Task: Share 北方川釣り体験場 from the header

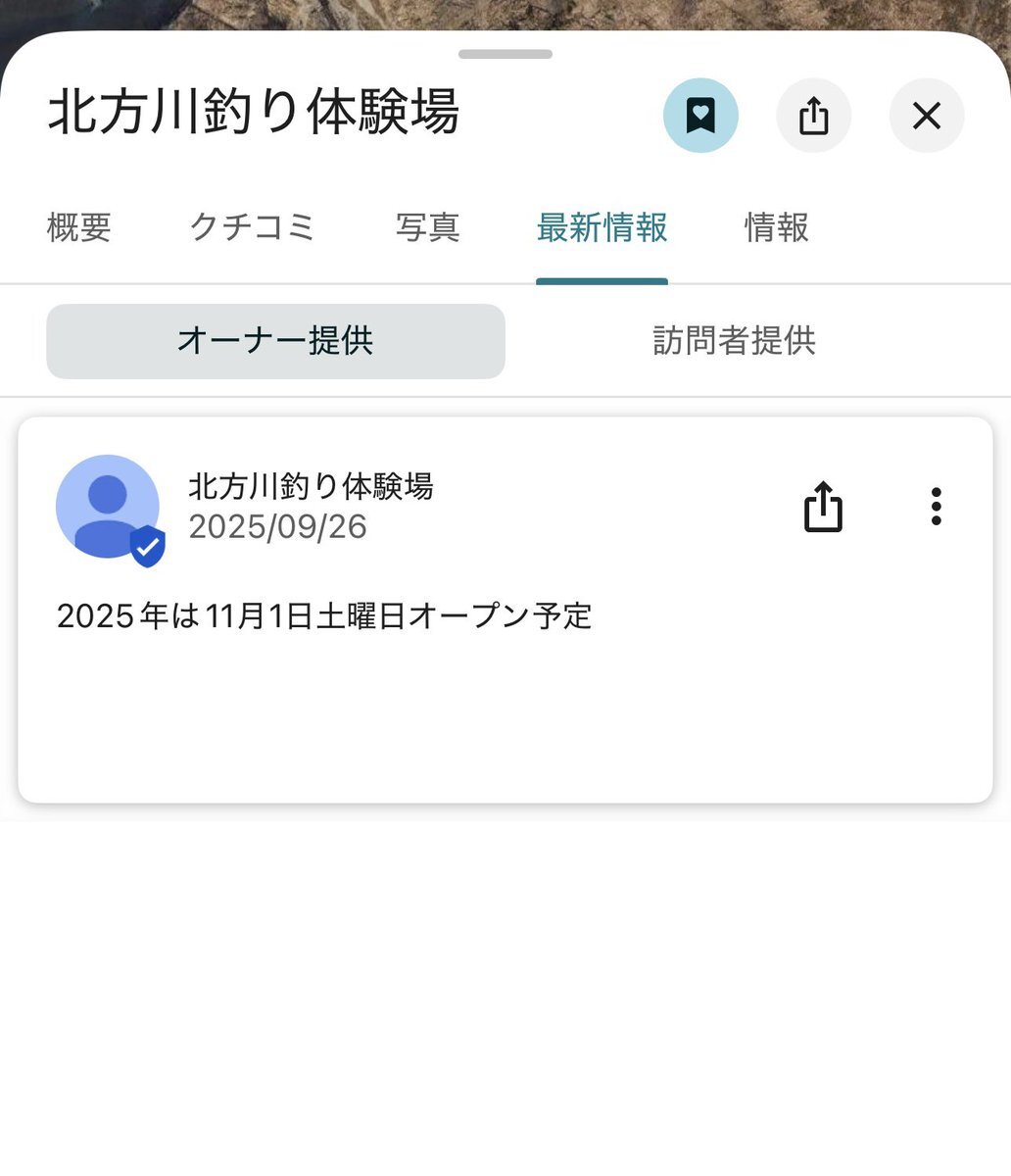Action: pyautogui.click(x=813, y=116)
